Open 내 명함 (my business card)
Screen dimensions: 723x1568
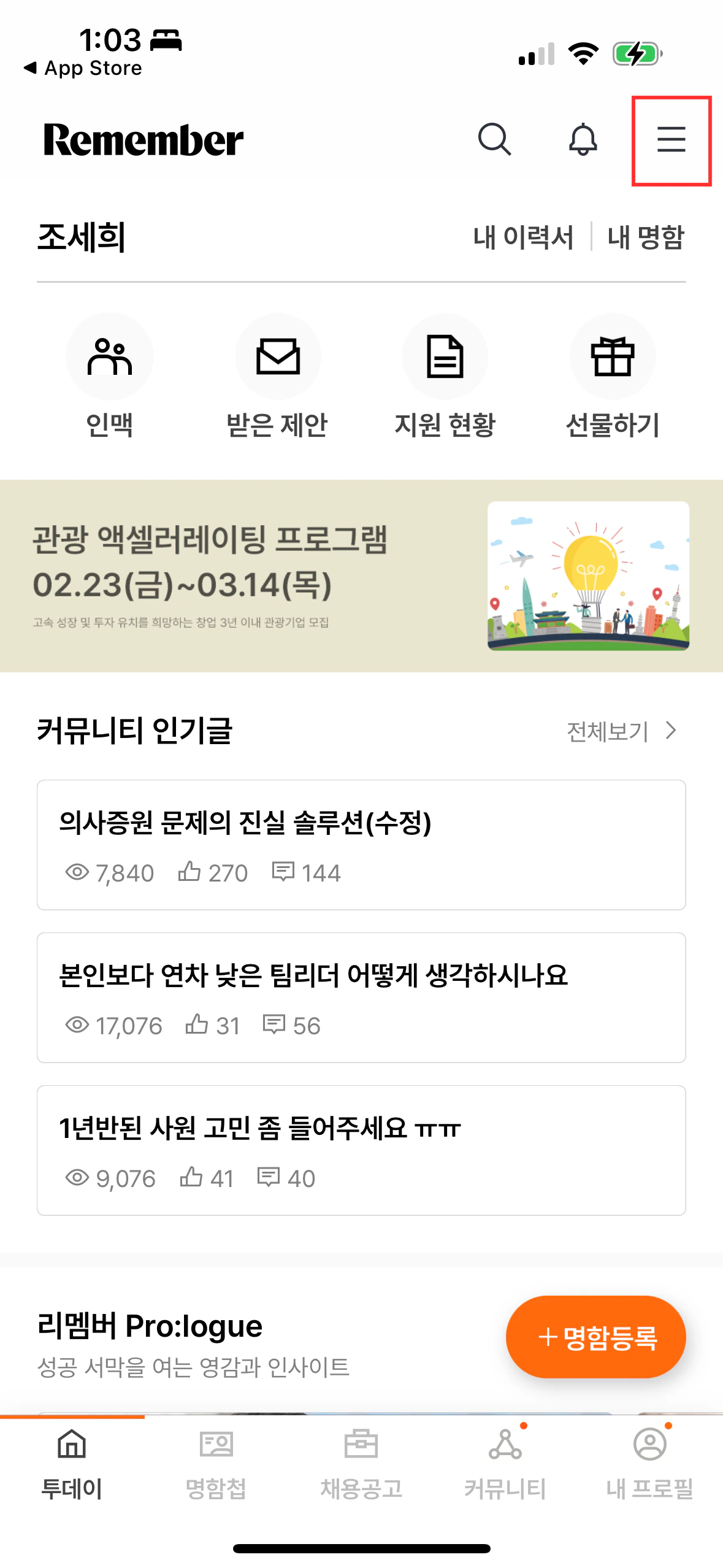(645, 237)
